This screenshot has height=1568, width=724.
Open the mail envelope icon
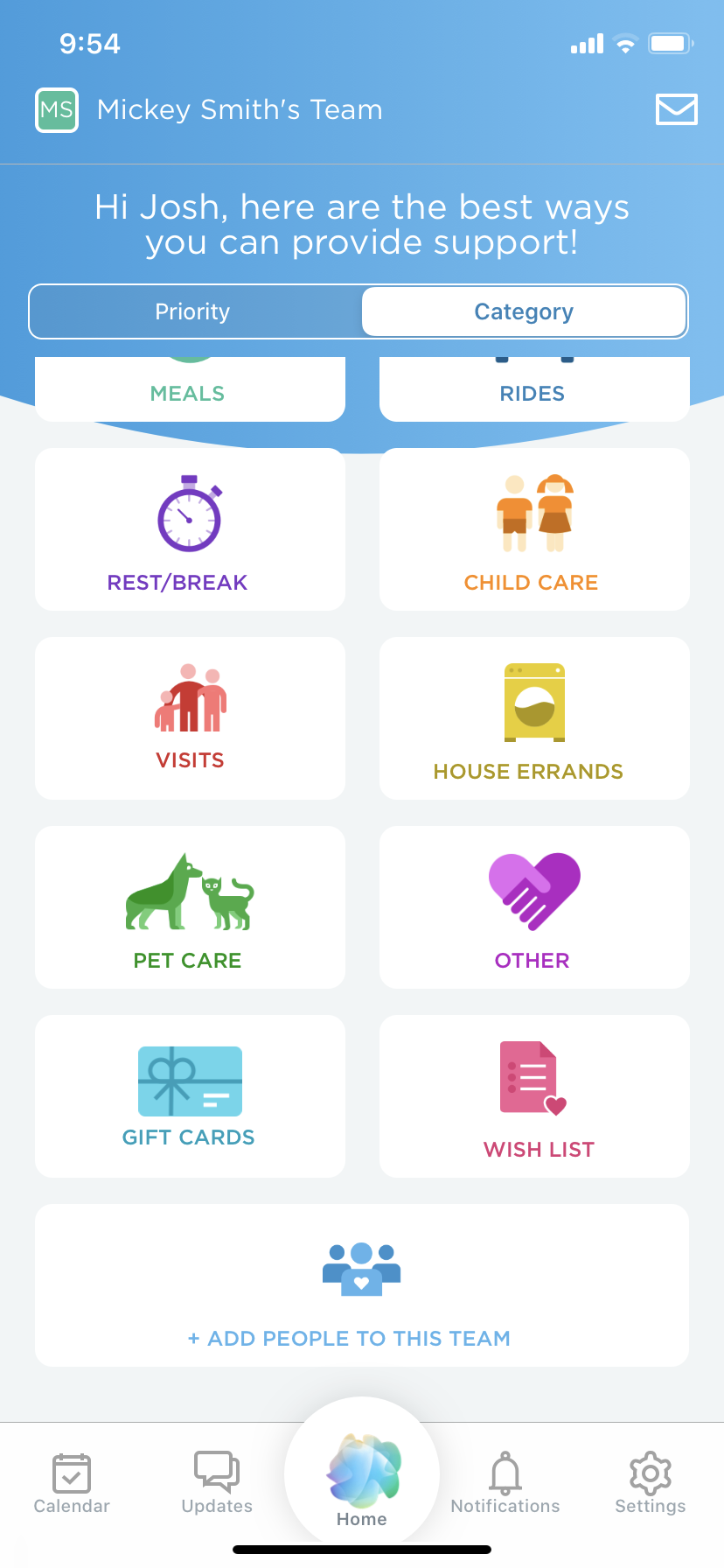coord(676,109)
